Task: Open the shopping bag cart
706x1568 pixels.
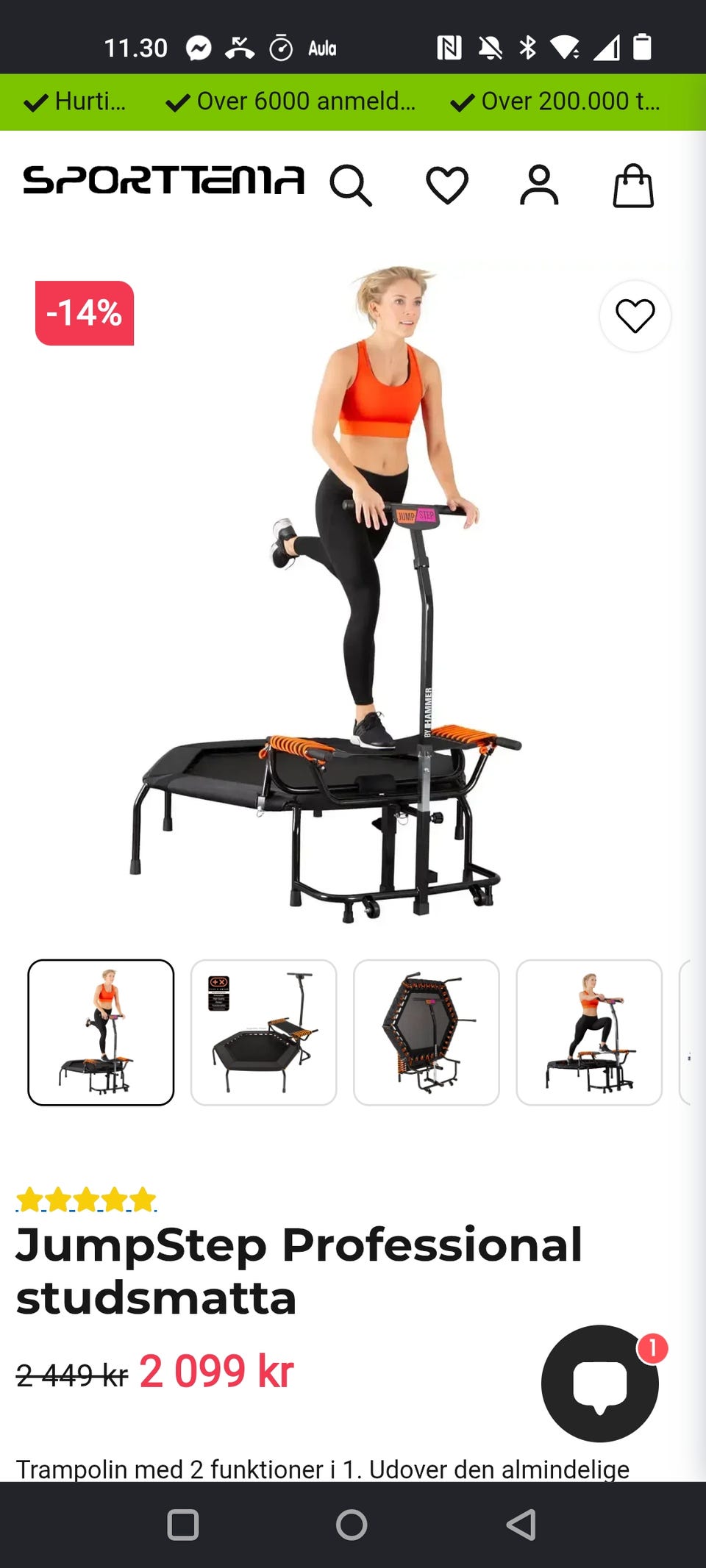Action: coord(633,185)
